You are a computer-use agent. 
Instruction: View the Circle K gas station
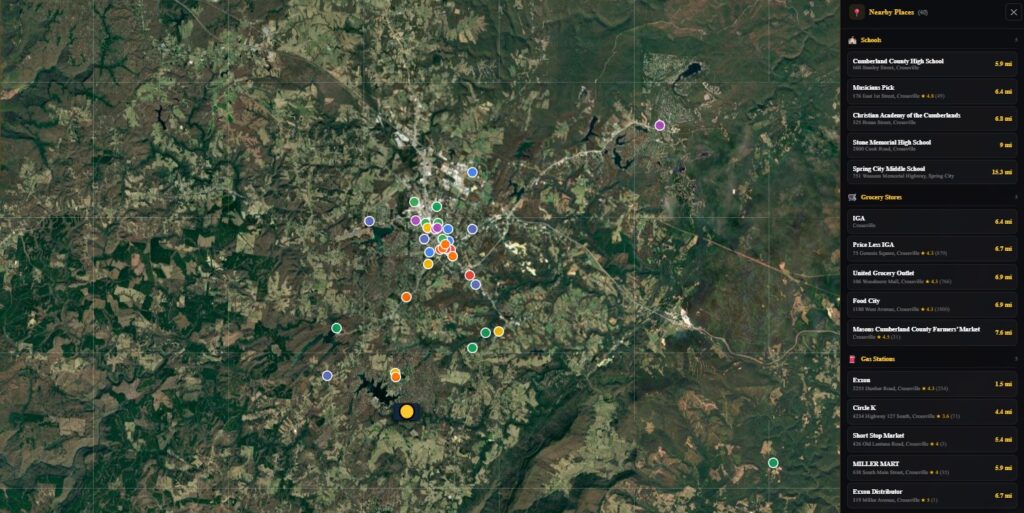[930, 411]
